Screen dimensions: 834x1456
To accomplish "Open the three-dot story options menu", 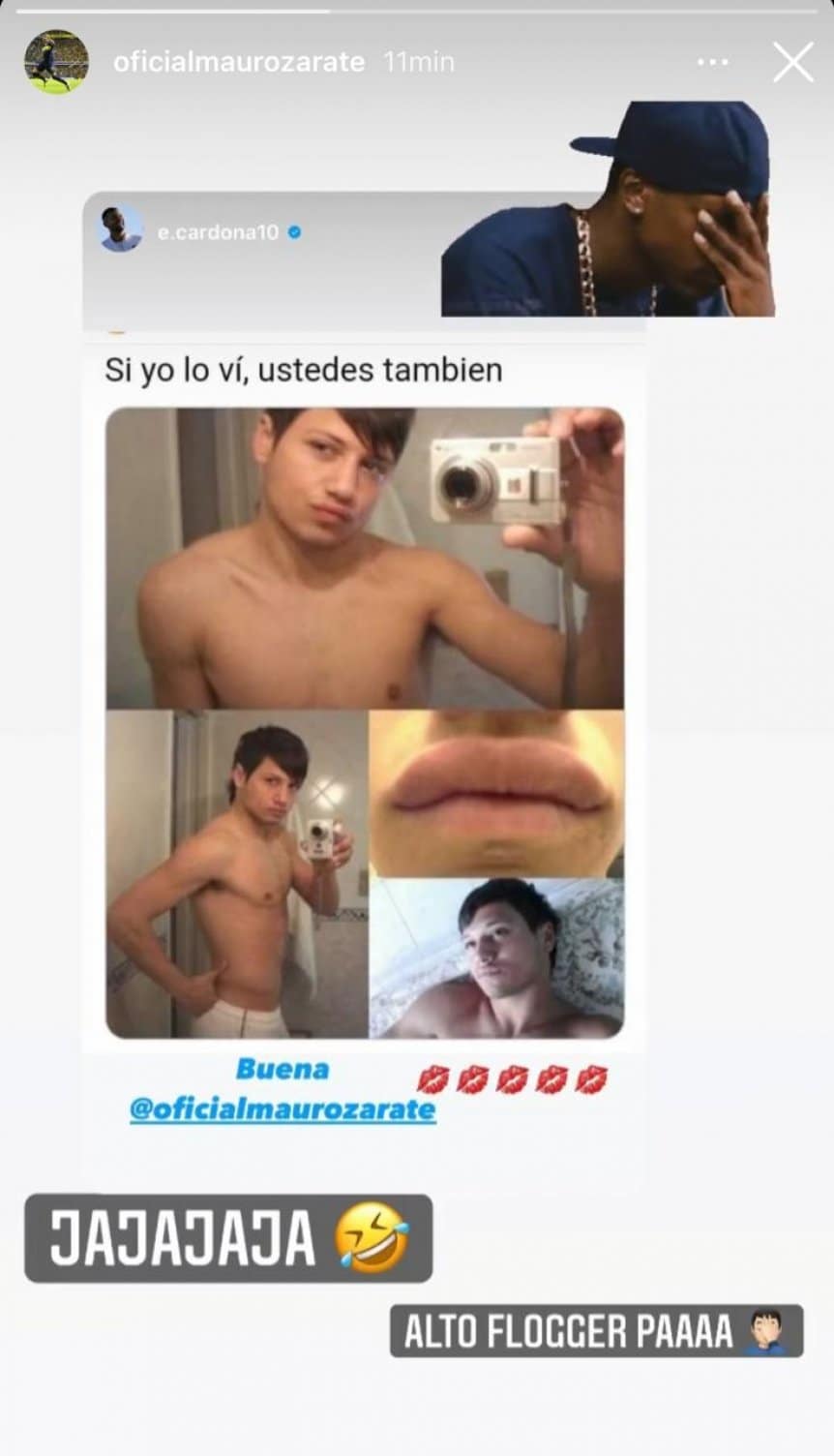I will click(713, 63).
